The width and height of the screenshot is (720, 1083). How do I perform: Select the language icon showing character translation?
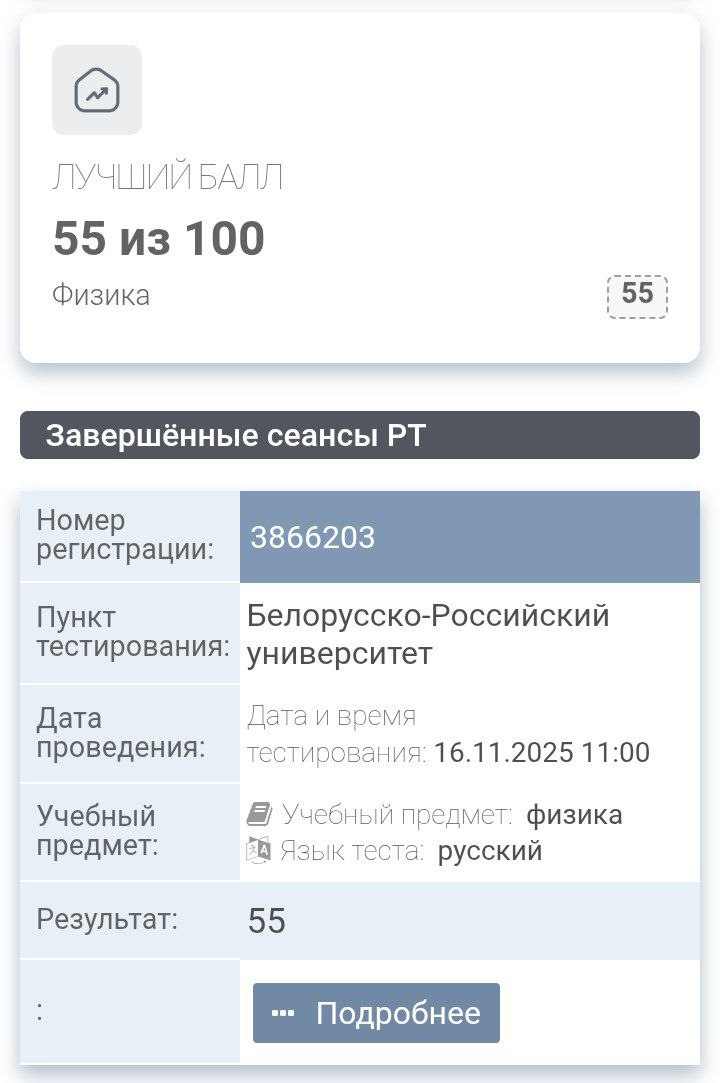click(259, 849)
